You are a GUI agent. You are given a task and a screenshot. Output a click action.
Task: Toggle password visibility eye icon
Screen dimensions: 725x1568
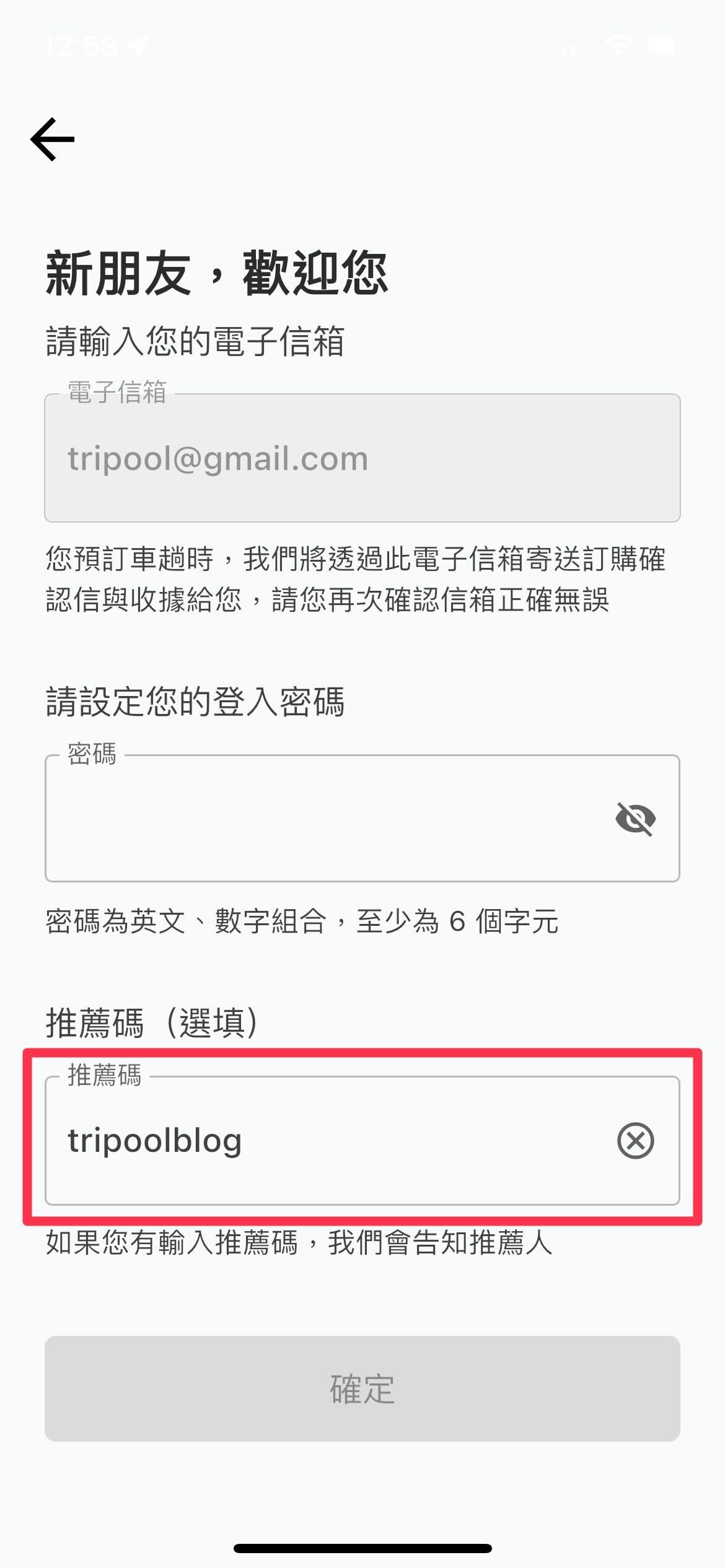635,819
